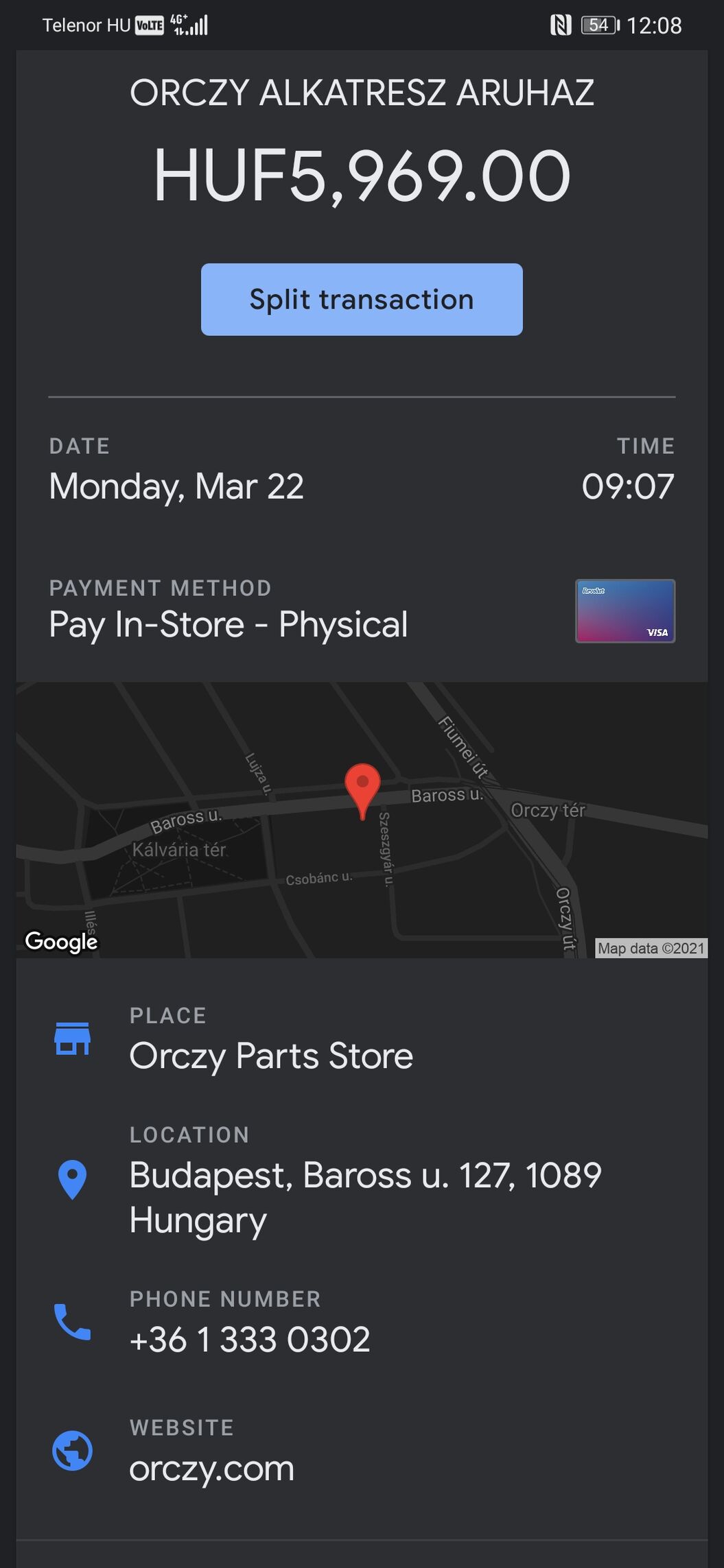Call the phone number +36 1 333 0302
This screenshot has height=1568, width=724.
point(362,1323)
